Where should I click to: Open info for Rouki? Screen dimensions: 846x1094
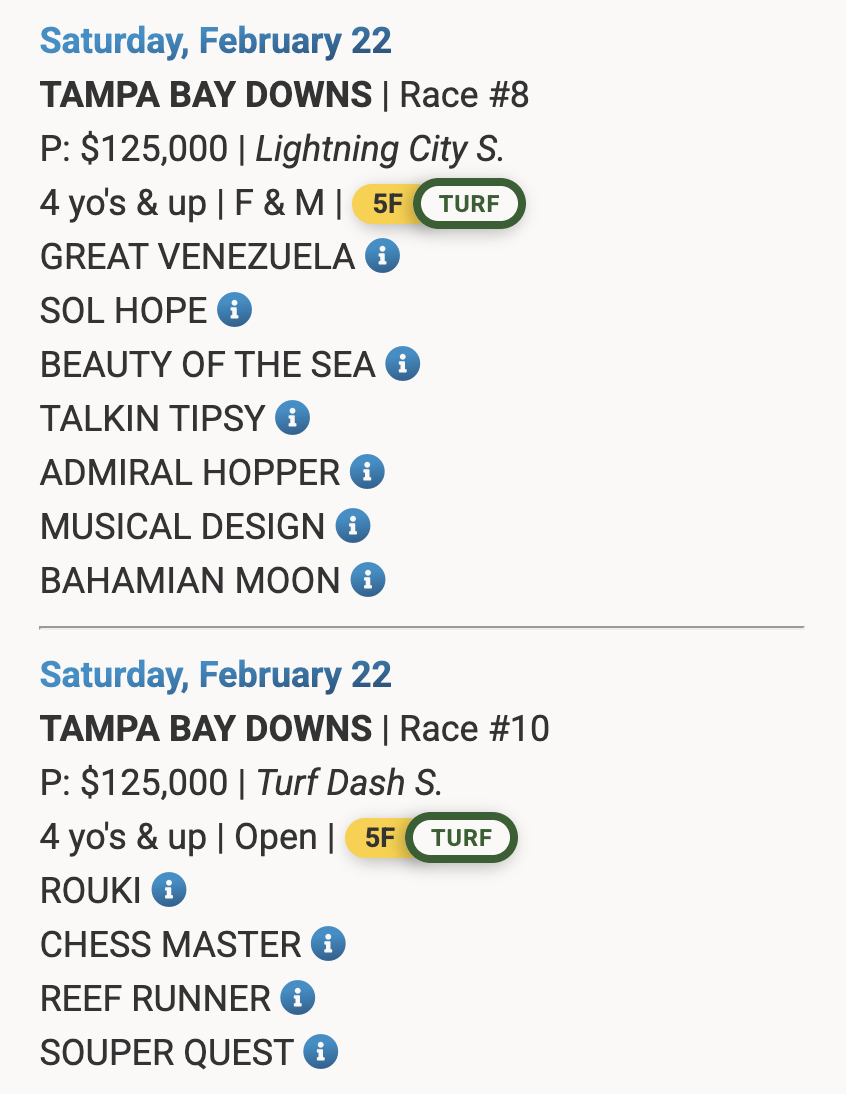(169, 889)
